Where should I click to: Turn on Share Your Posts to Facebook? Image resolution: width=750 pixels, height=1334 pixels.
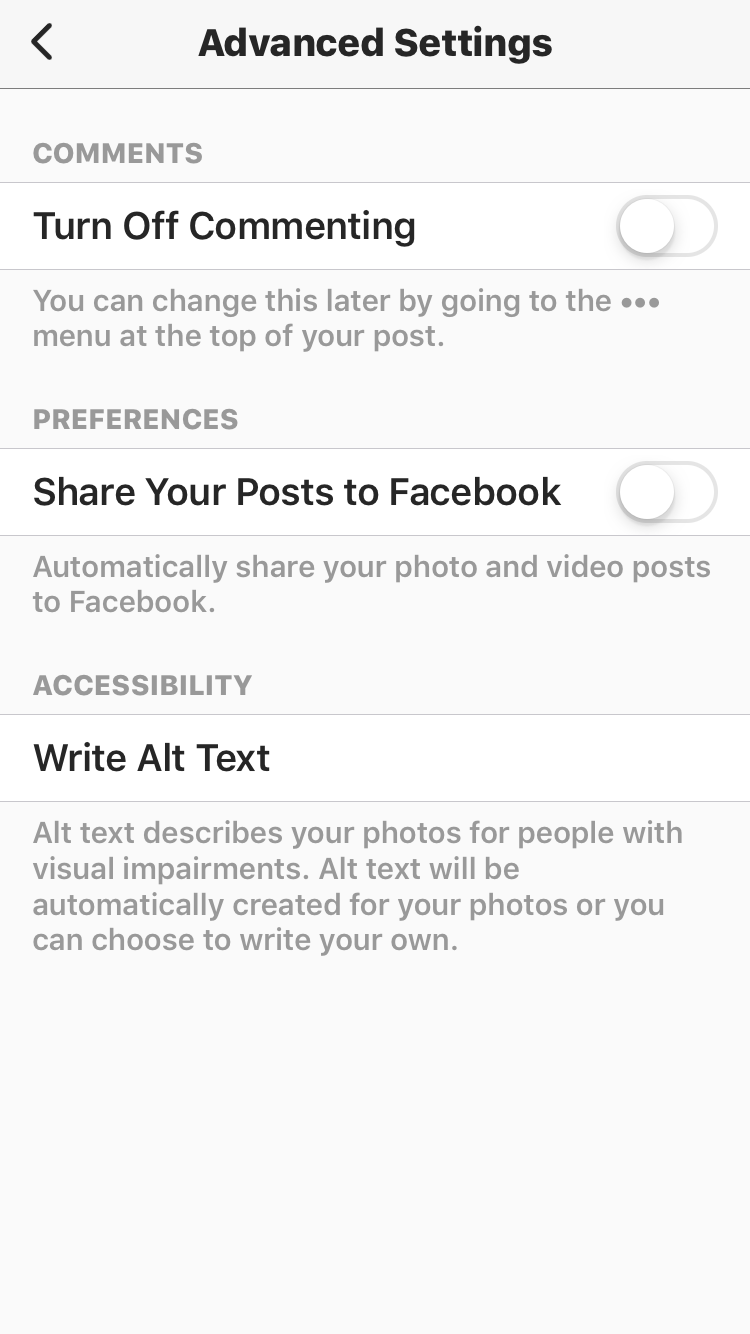tap(667, 492)
